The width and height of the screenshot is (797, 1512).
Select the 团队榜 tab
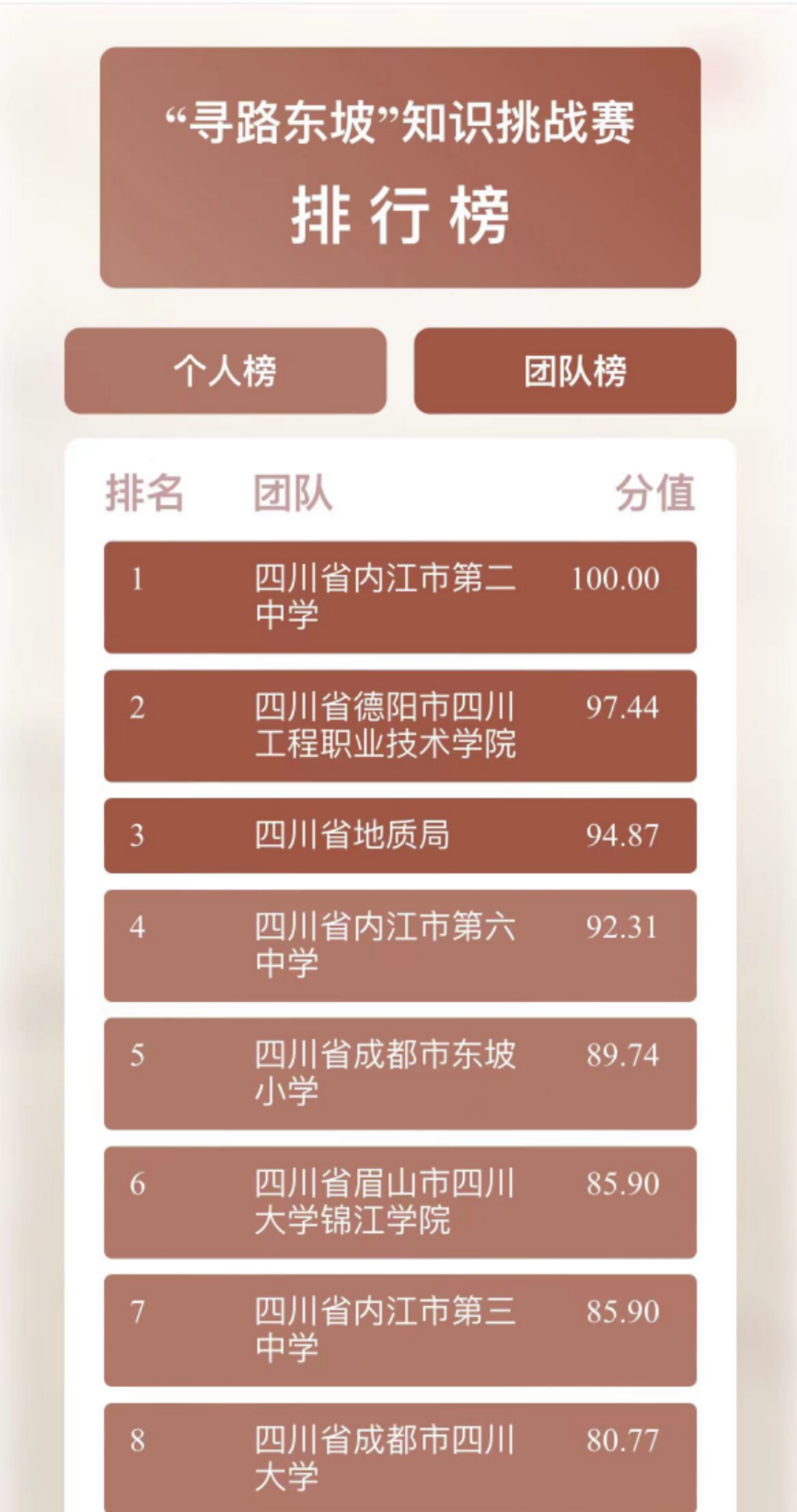[x=575, y=371]
